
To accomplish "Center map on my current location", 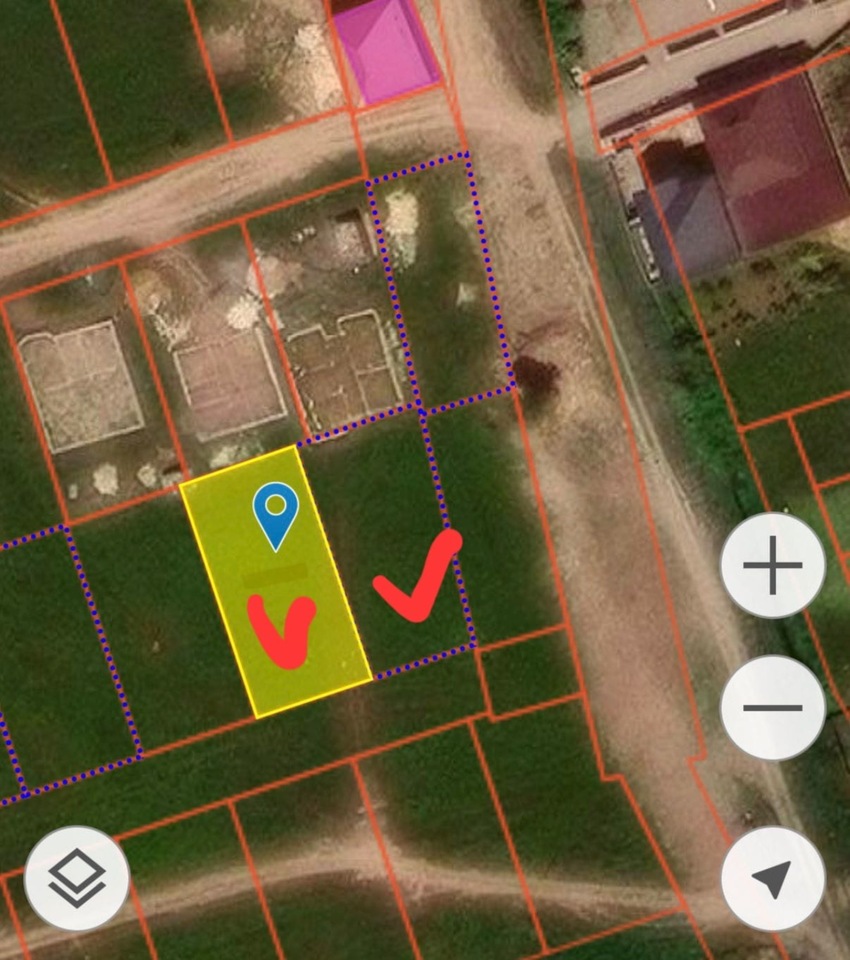I will coord(772,880).
